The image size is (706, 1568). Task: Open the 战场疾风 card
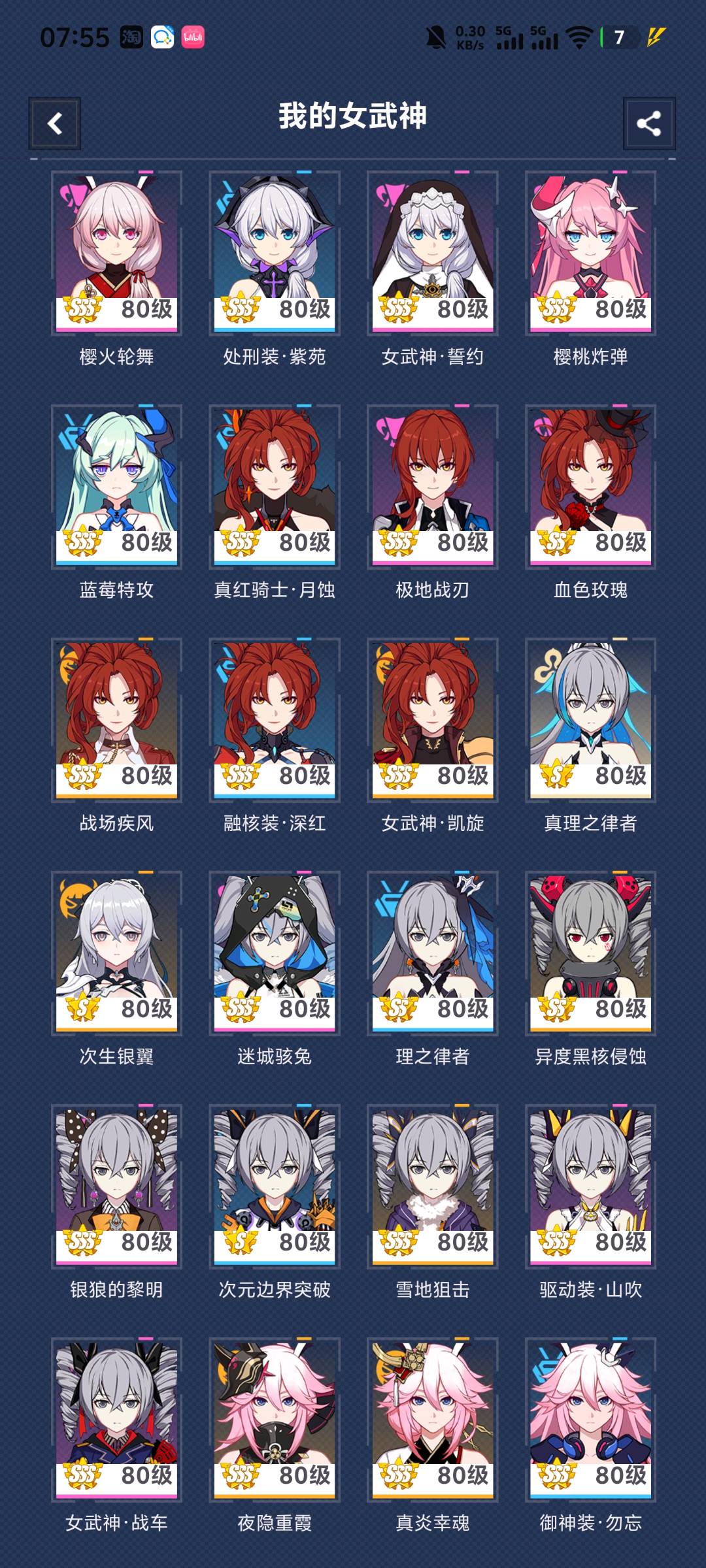click(x=116, y=720)
